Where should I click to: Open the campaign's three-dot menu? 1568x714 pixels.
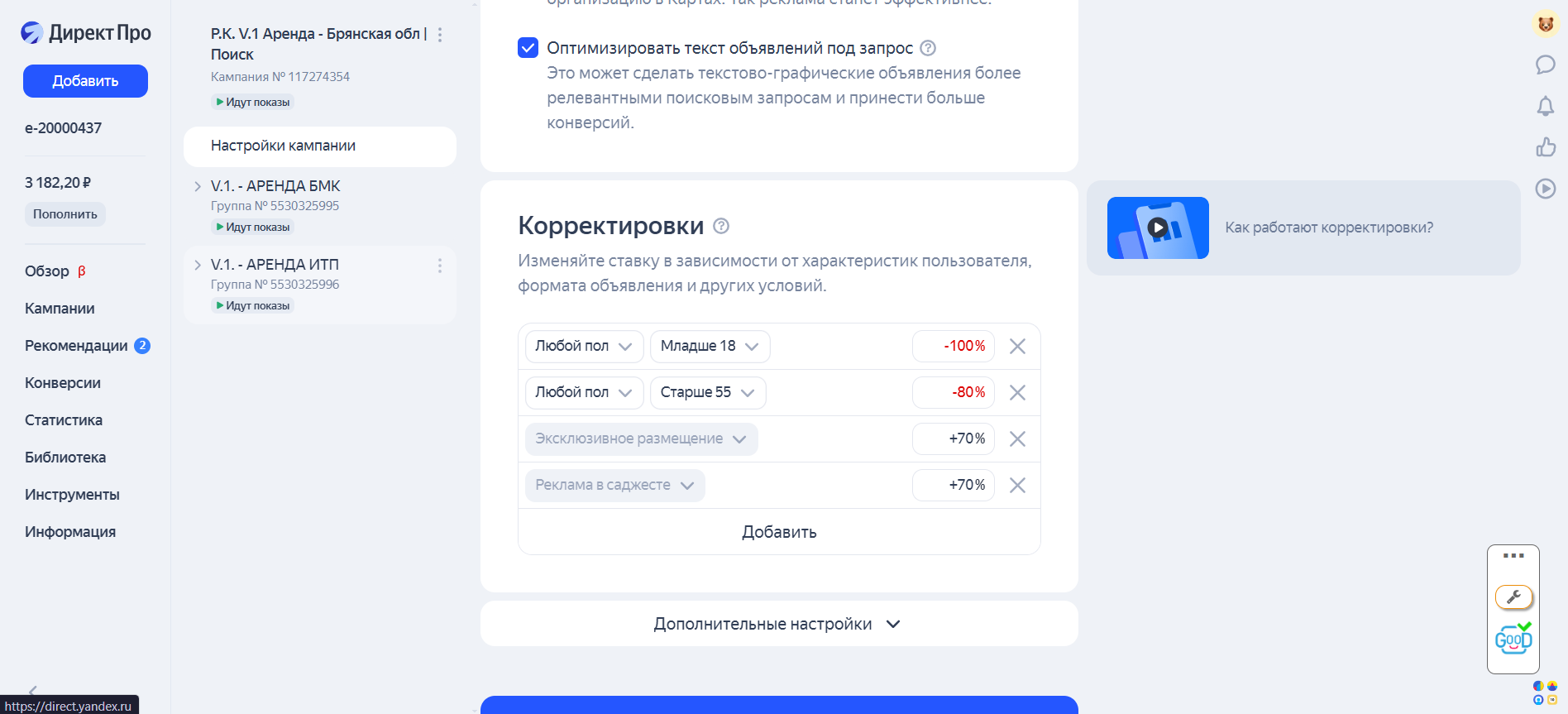click(440, 35)
